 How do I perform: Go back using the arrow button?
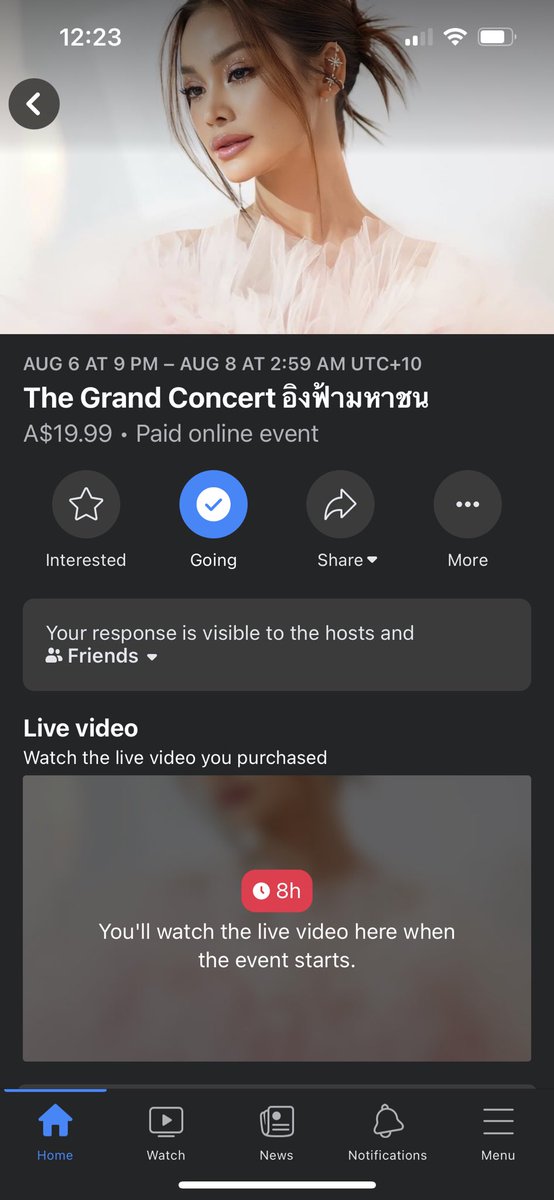(x=34, y=103)
